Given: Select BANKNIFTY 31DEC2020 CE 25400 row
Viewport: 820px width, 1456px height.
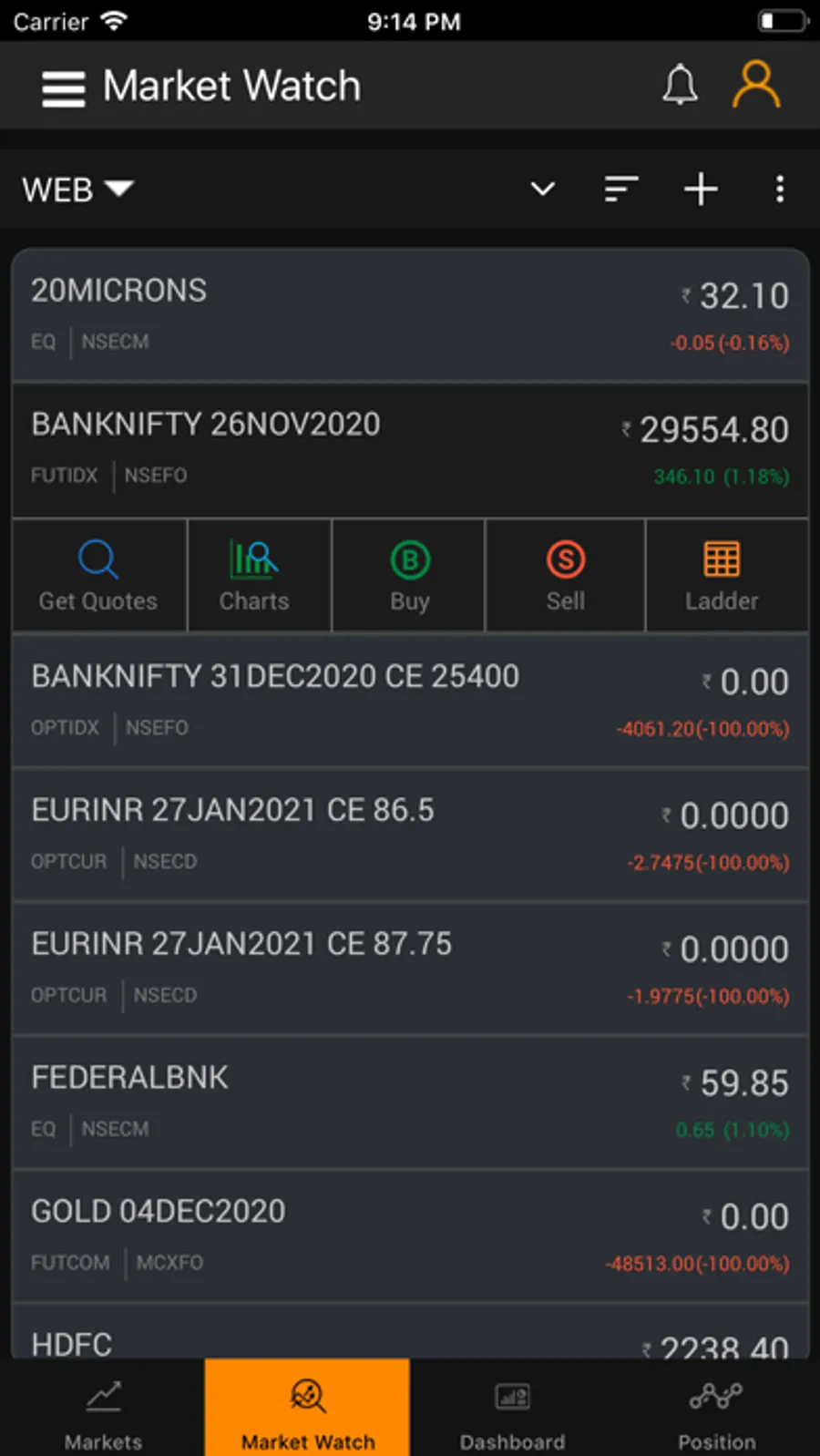Looking at the screenshot, I should (x=410, y=700).
